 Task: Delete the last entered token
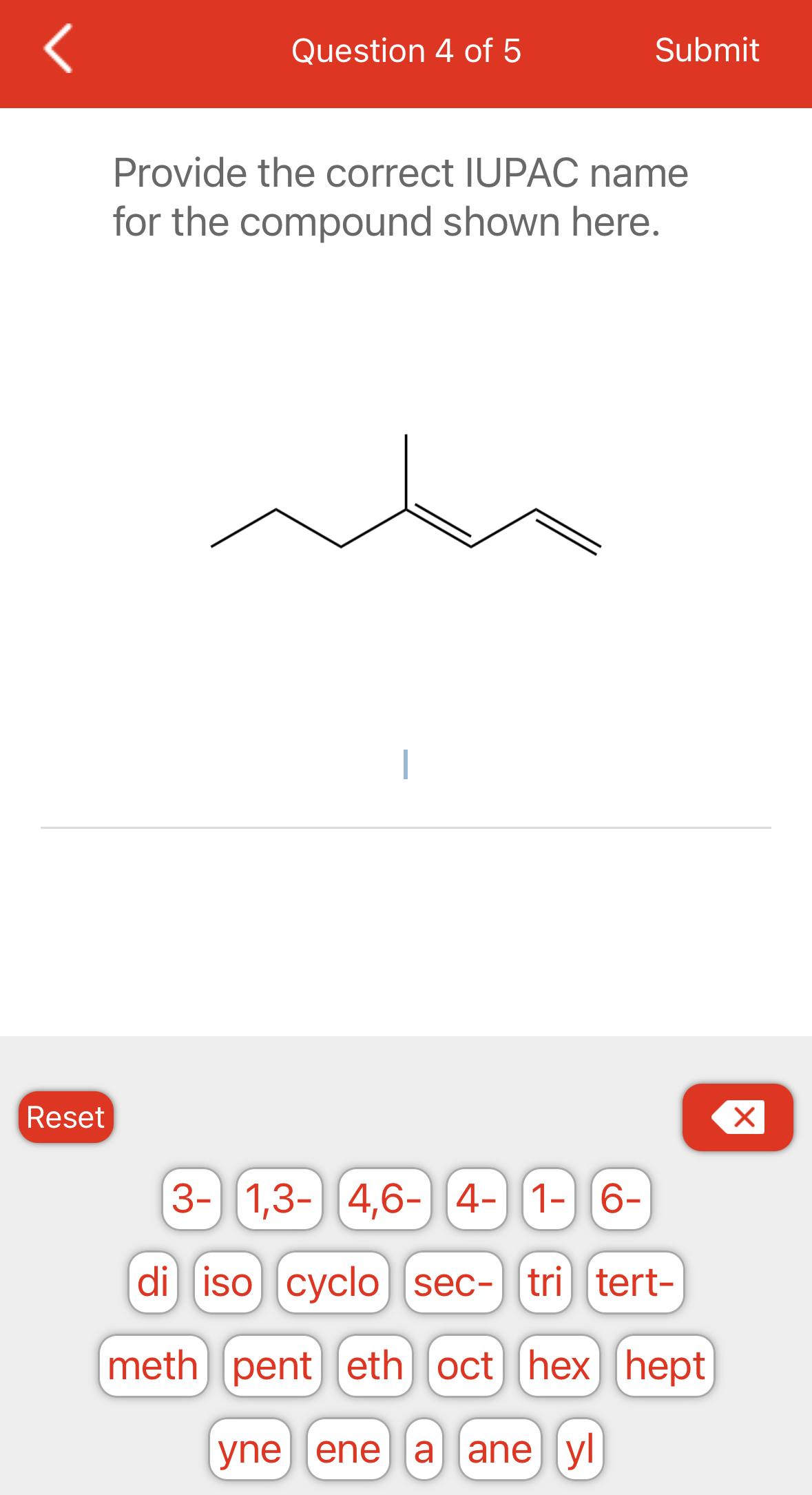738,1117
